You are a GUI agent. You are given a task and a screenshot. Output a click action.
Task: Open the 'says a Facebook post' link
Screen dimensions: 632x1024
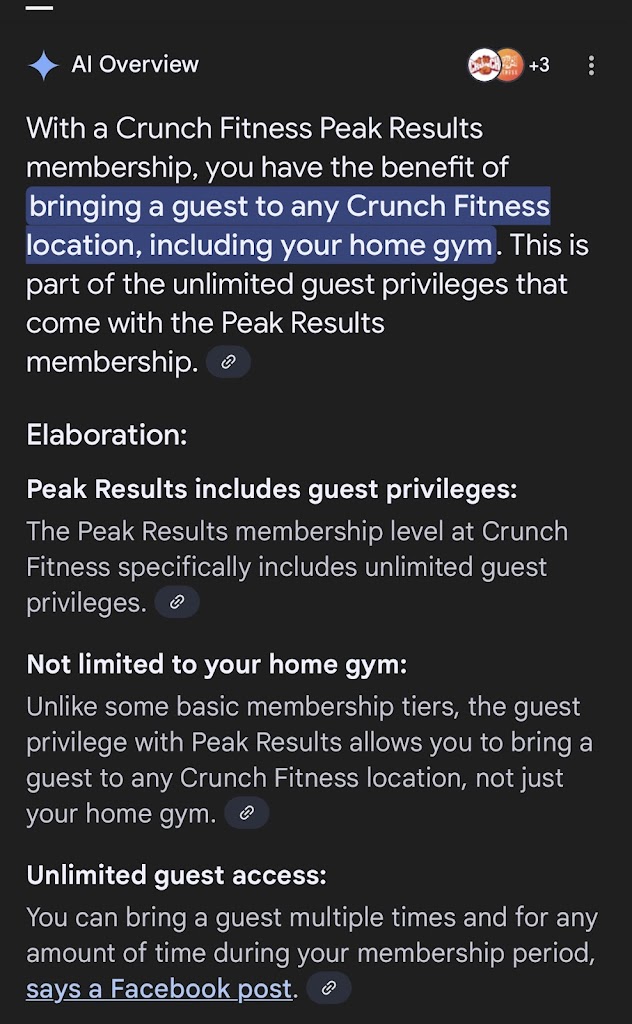[x=159, y=989]
